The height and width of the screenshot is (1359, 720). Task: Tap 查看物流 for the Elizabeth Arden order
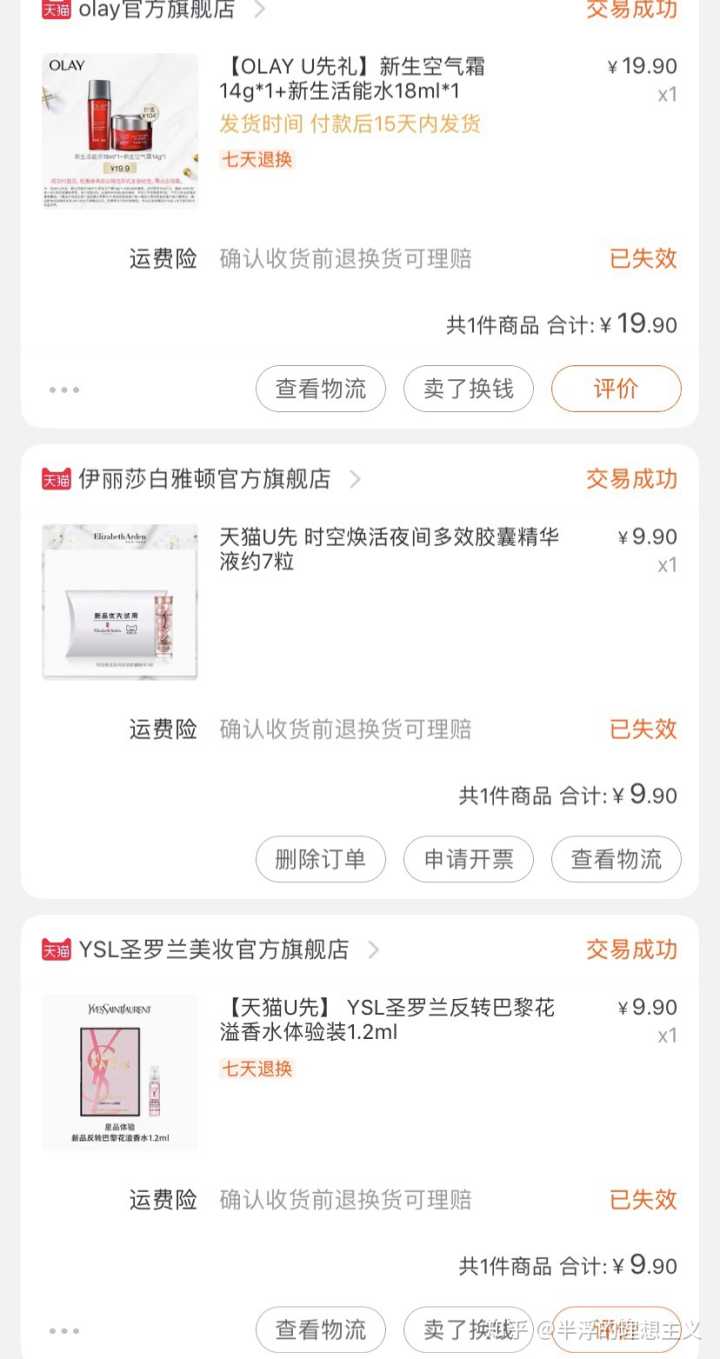click(616, 859)
